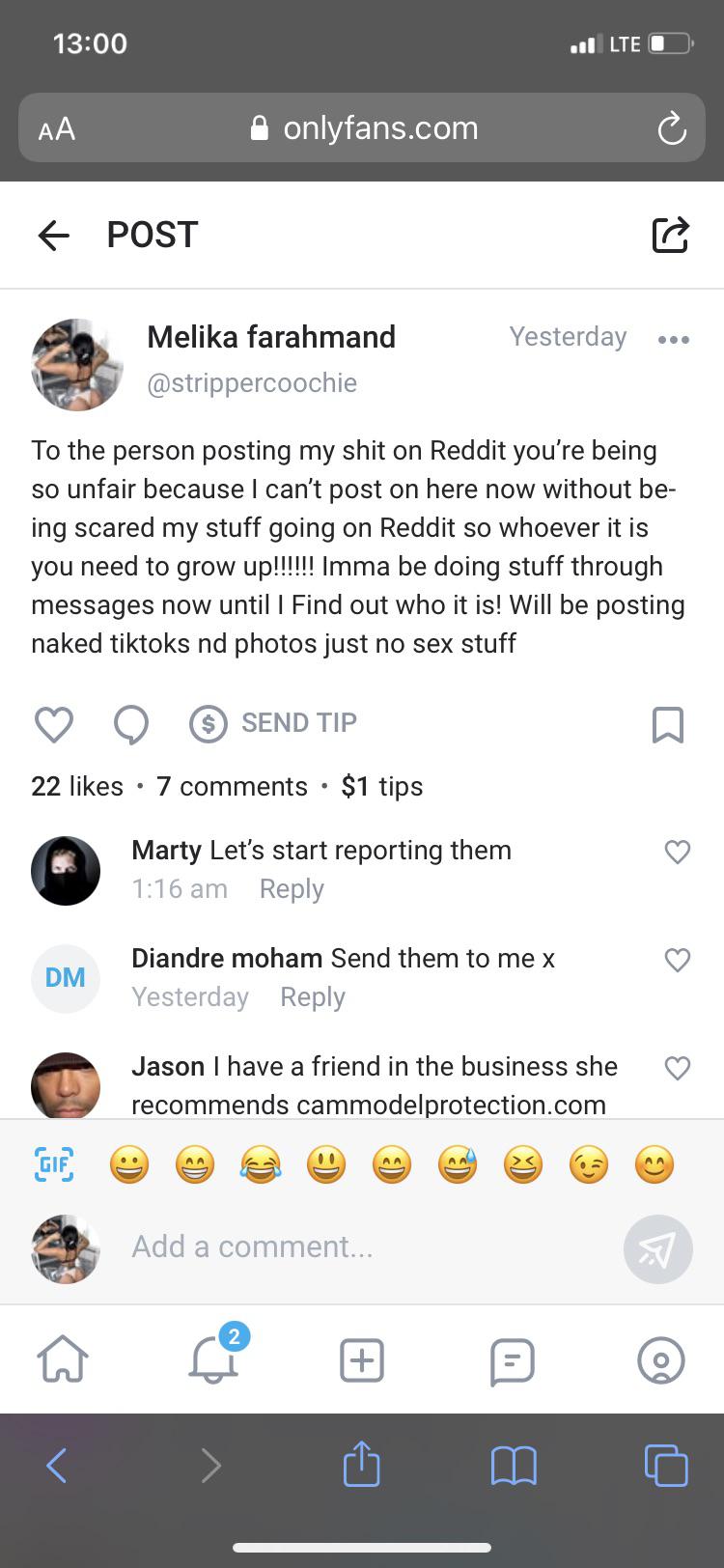Tap the comment bubble under the post

point(131,724)
